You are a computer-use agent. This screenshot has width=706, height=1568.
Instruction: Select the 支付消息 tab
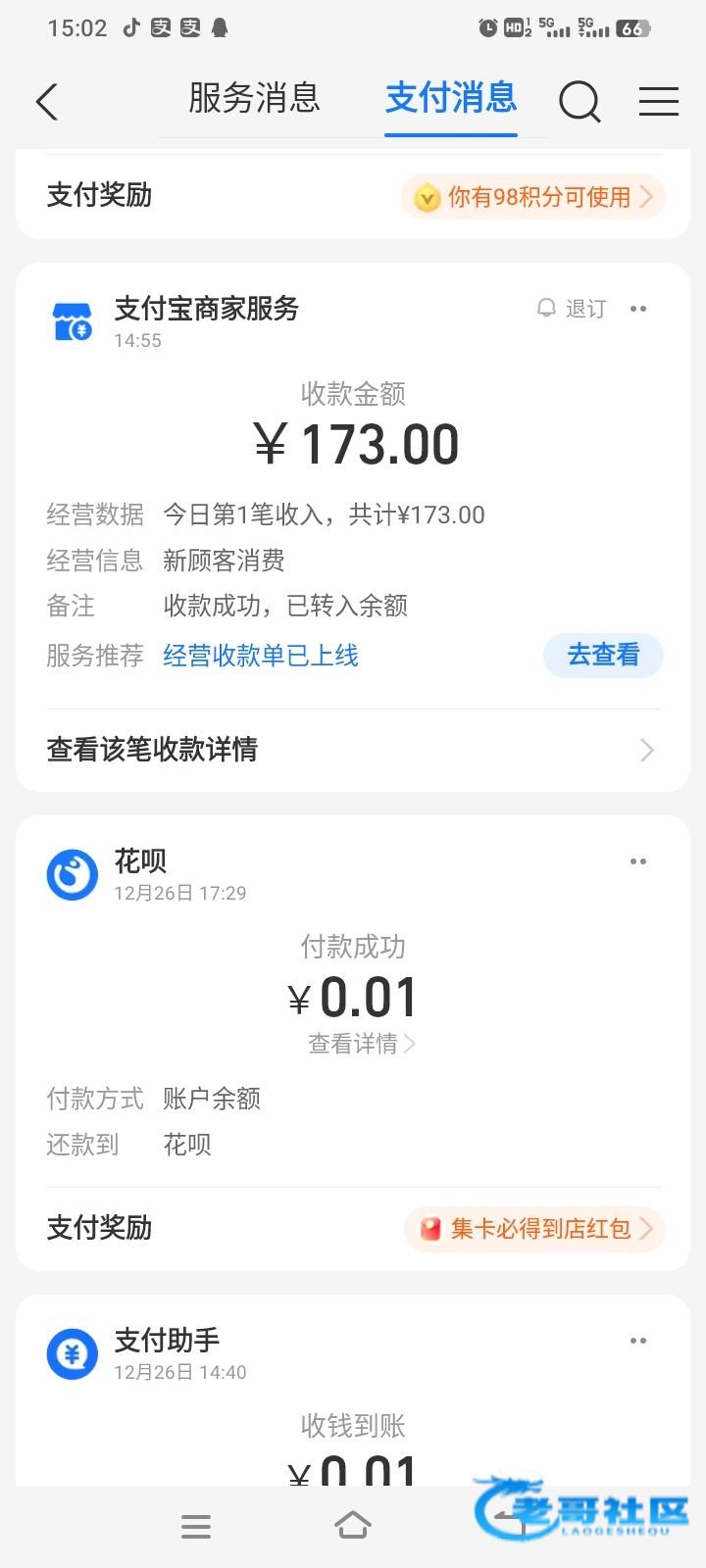[450, 98]
